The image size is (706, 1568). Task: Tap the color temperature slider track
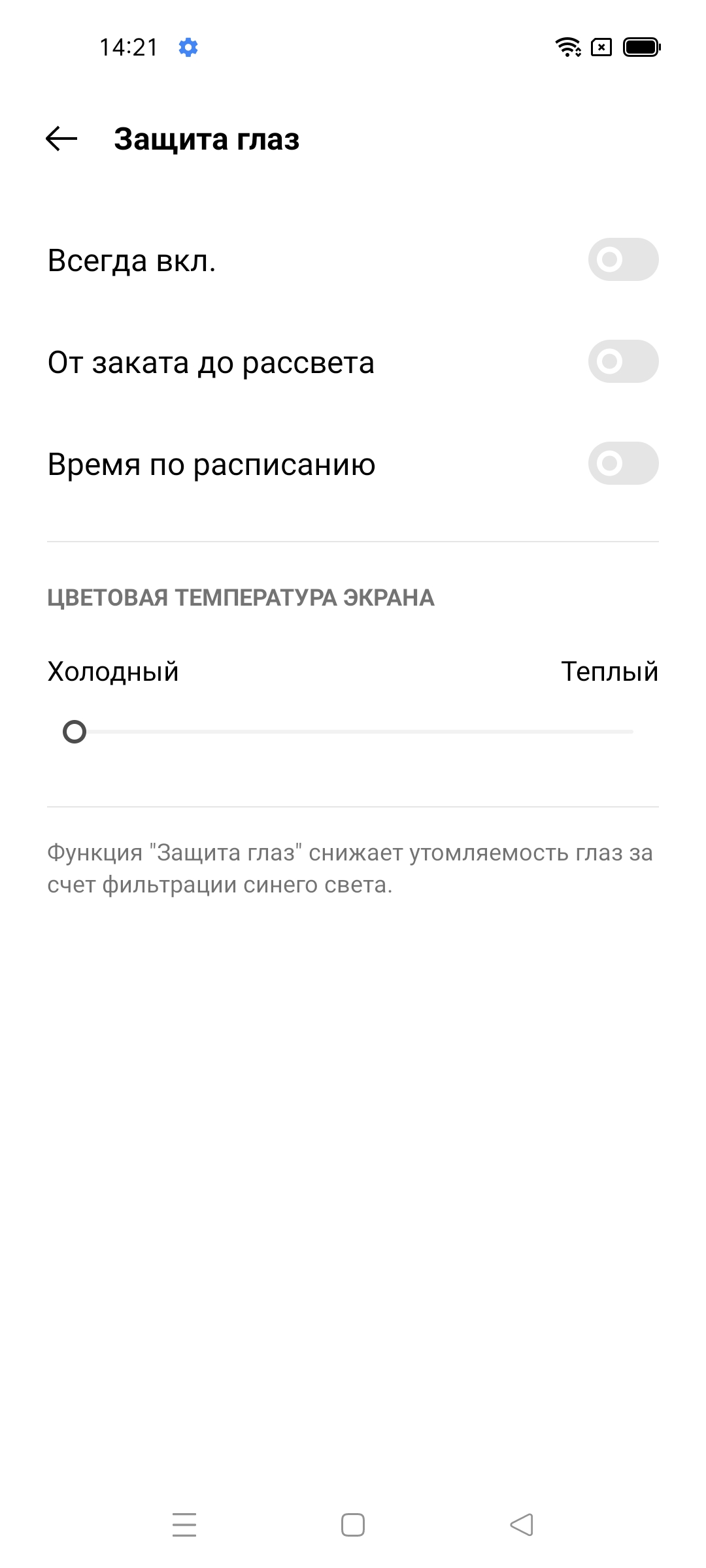(353, 732)
